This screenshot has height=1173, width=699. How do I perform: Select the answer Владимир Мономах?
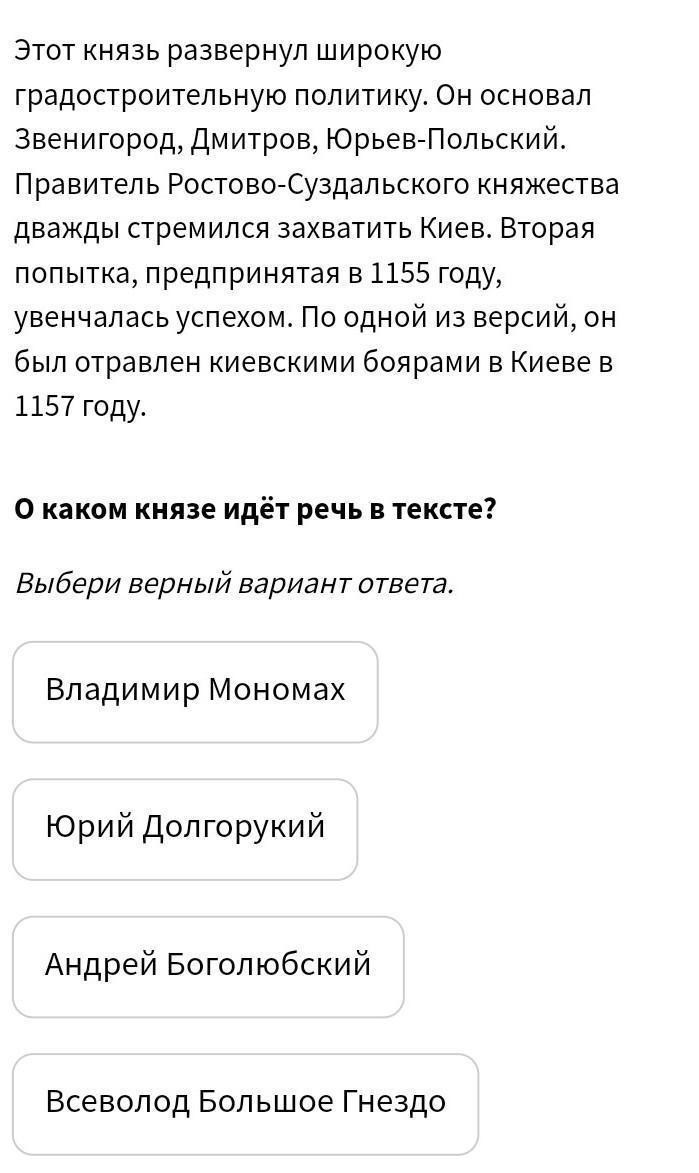point(195,692)
